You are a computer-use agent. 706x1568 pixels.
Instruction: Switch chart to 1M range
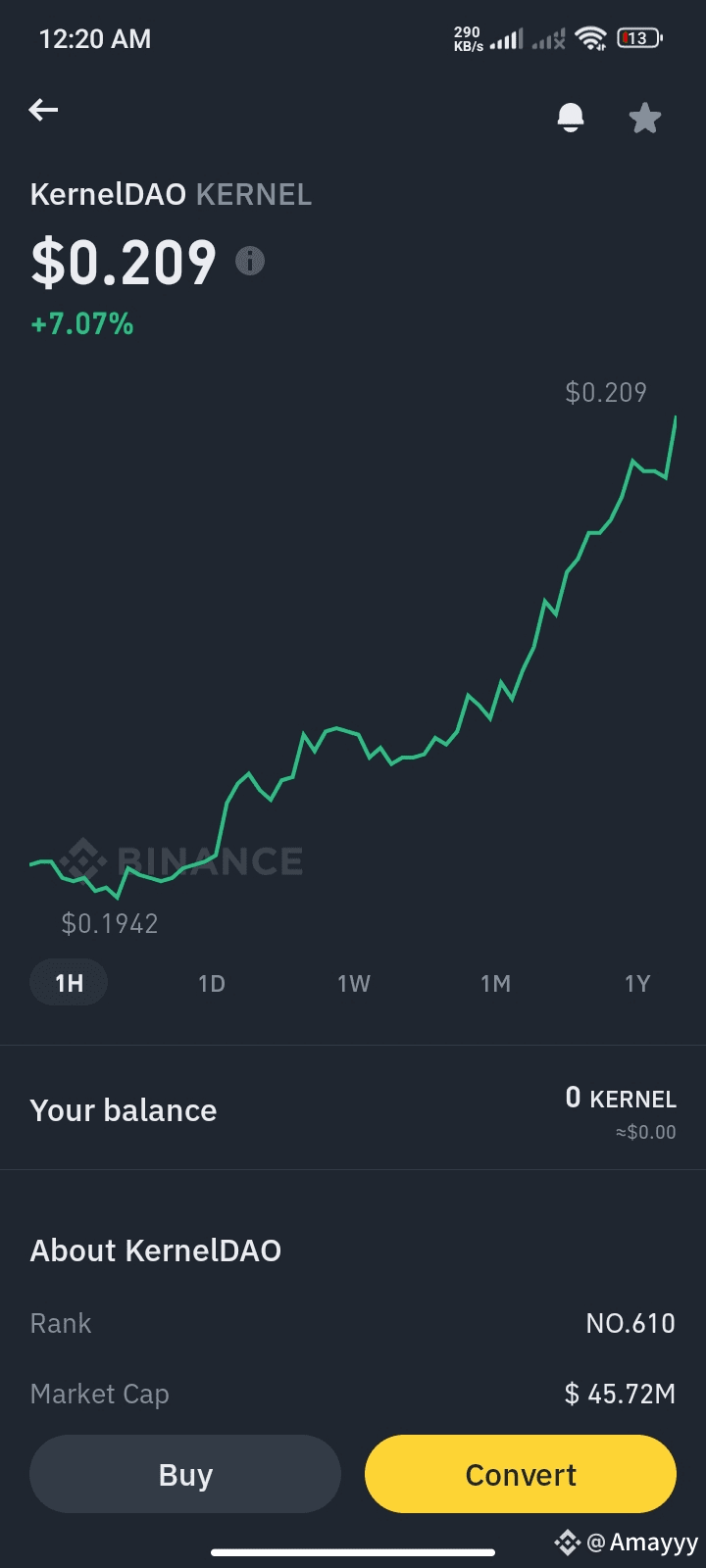pos(495,983)
